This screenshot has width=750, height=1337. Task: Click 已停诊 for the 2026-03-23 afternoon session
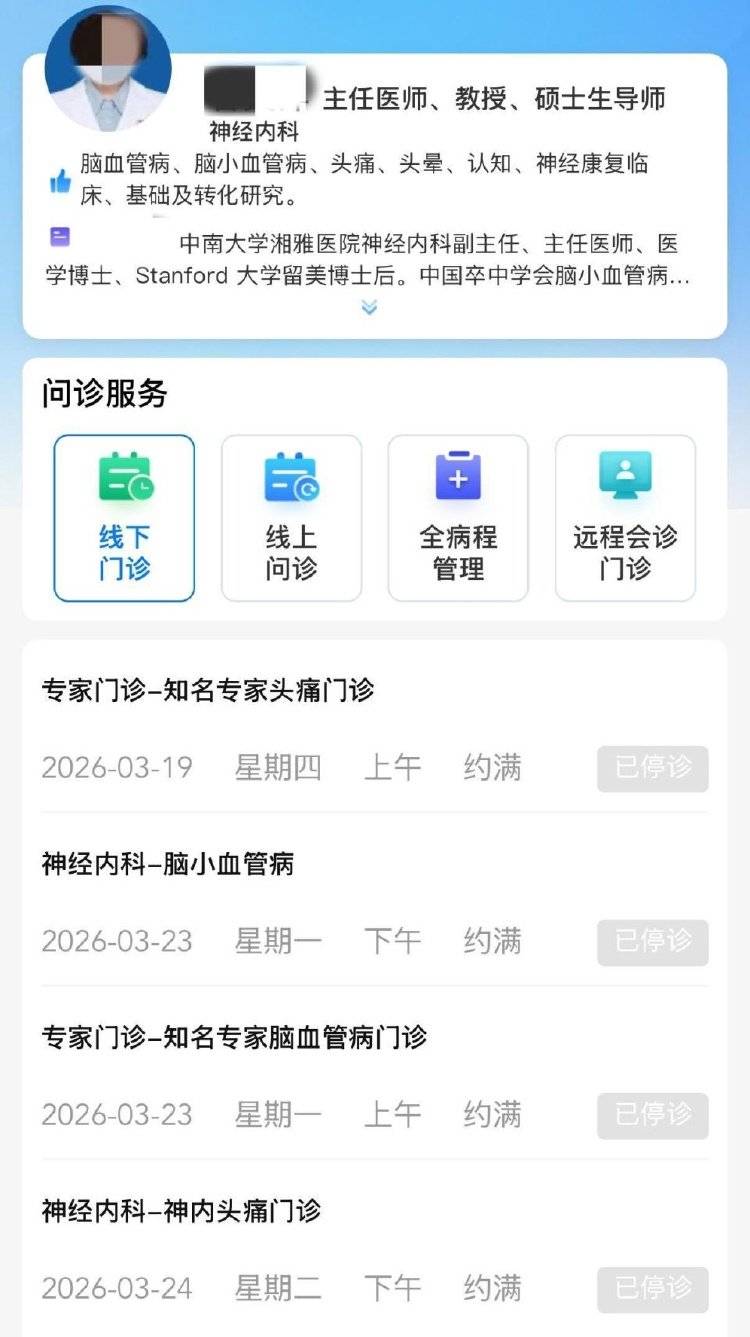651,941
